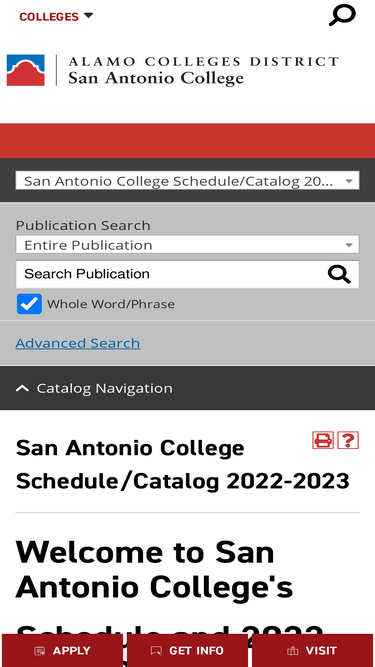The height and width of the screenshot is (667, 375).
Task: Open the Entire Publication dropdown
Action: point(188,245)
